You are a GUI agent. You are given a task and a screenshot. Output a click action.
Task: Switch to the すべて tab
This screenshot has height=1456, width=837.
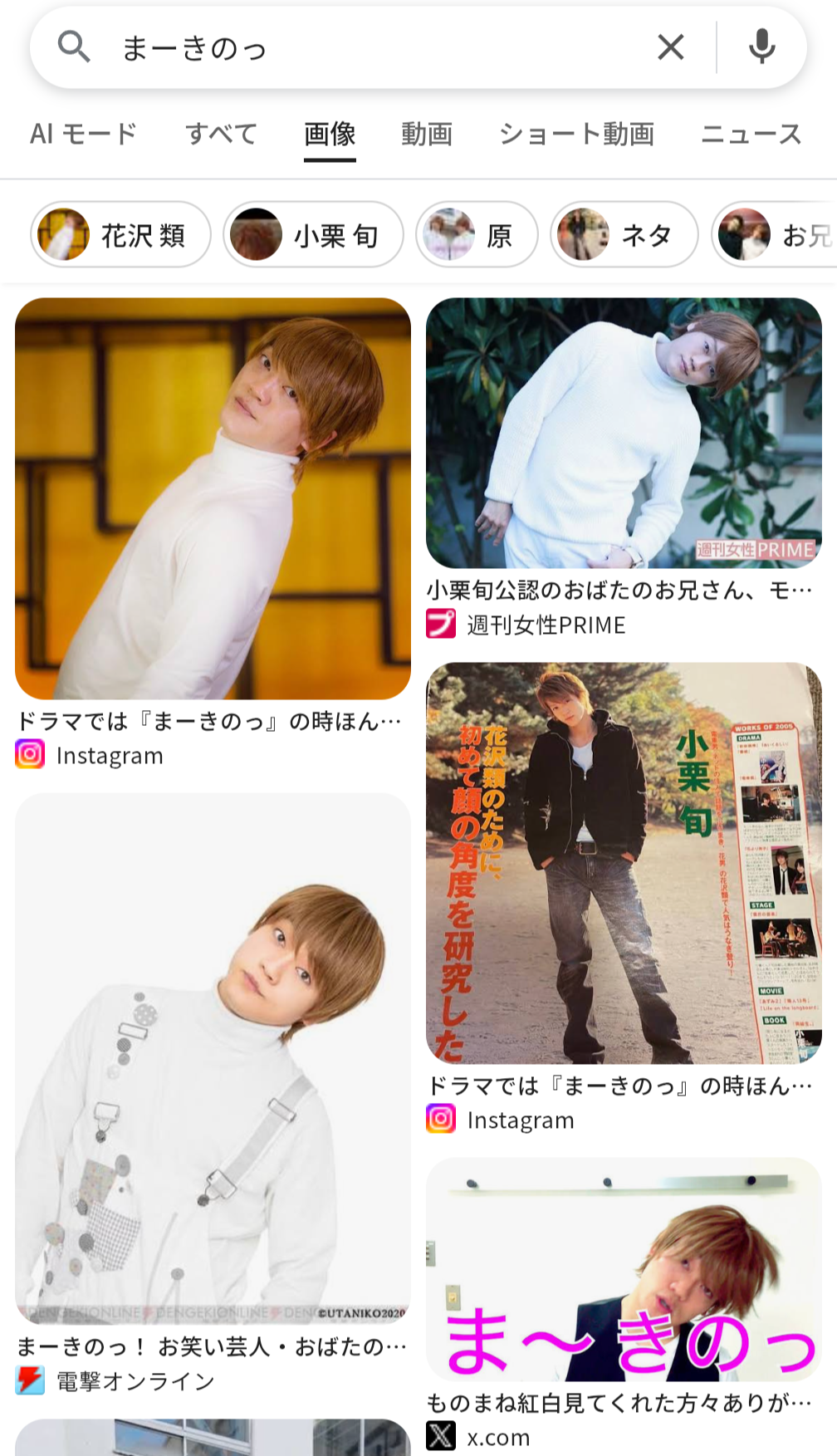pos(221,134)
